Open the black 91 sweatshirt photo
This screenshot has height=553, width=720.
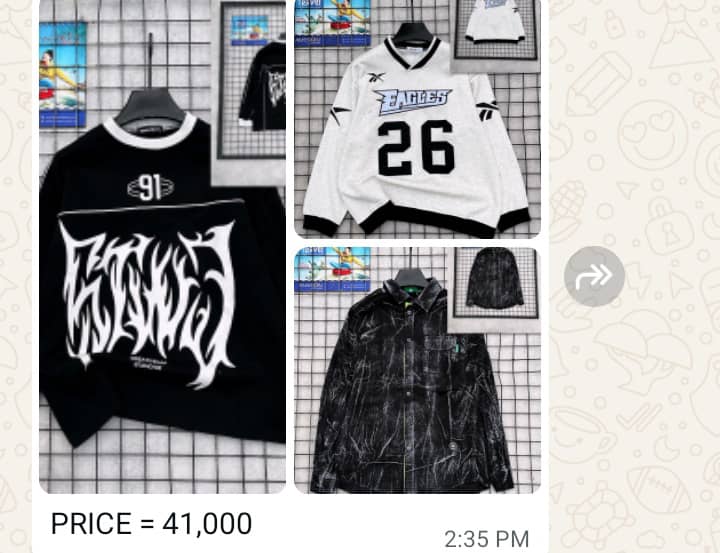162,260
